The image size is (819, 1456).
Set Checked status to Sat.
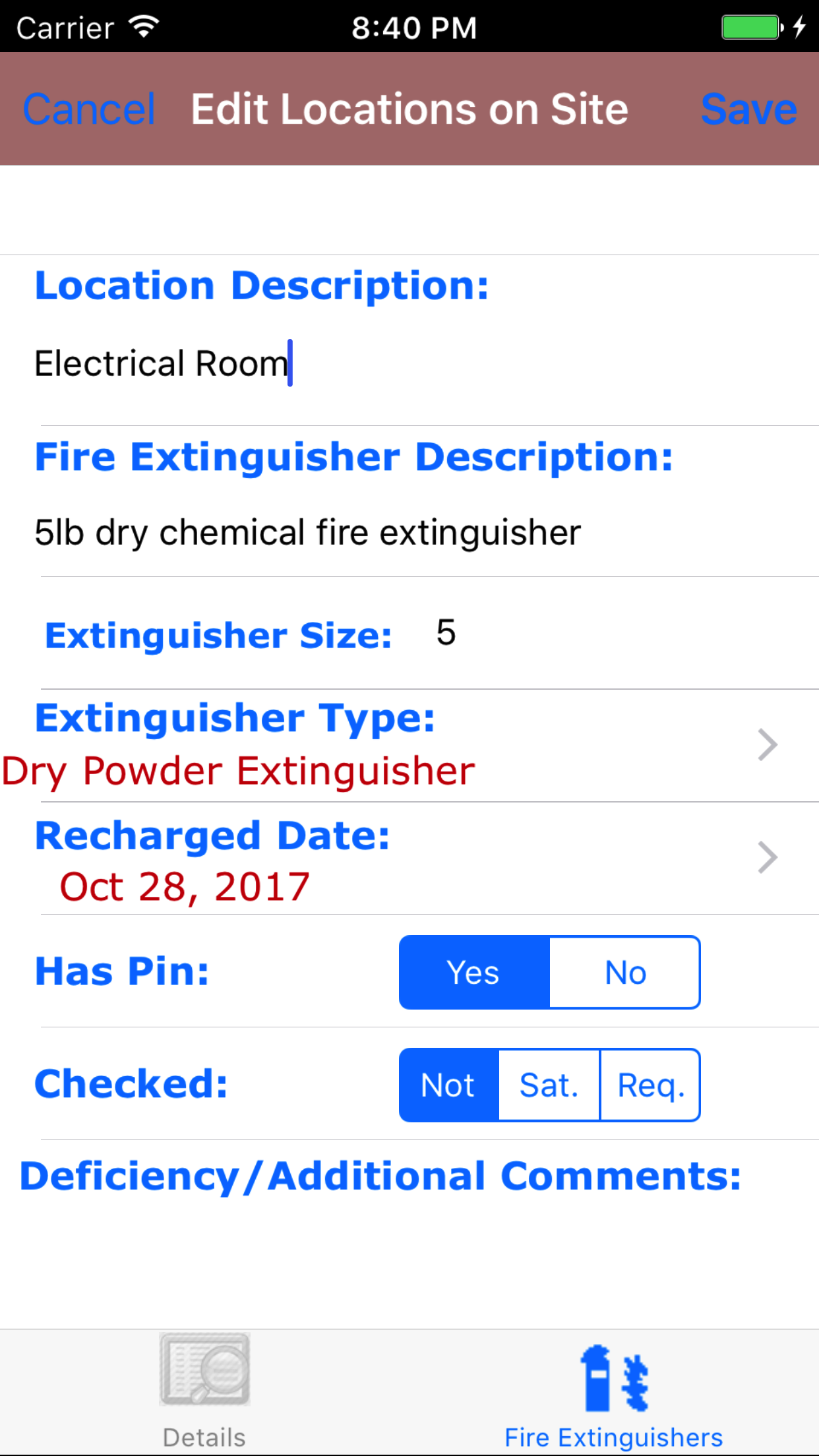pos(549,1085)
